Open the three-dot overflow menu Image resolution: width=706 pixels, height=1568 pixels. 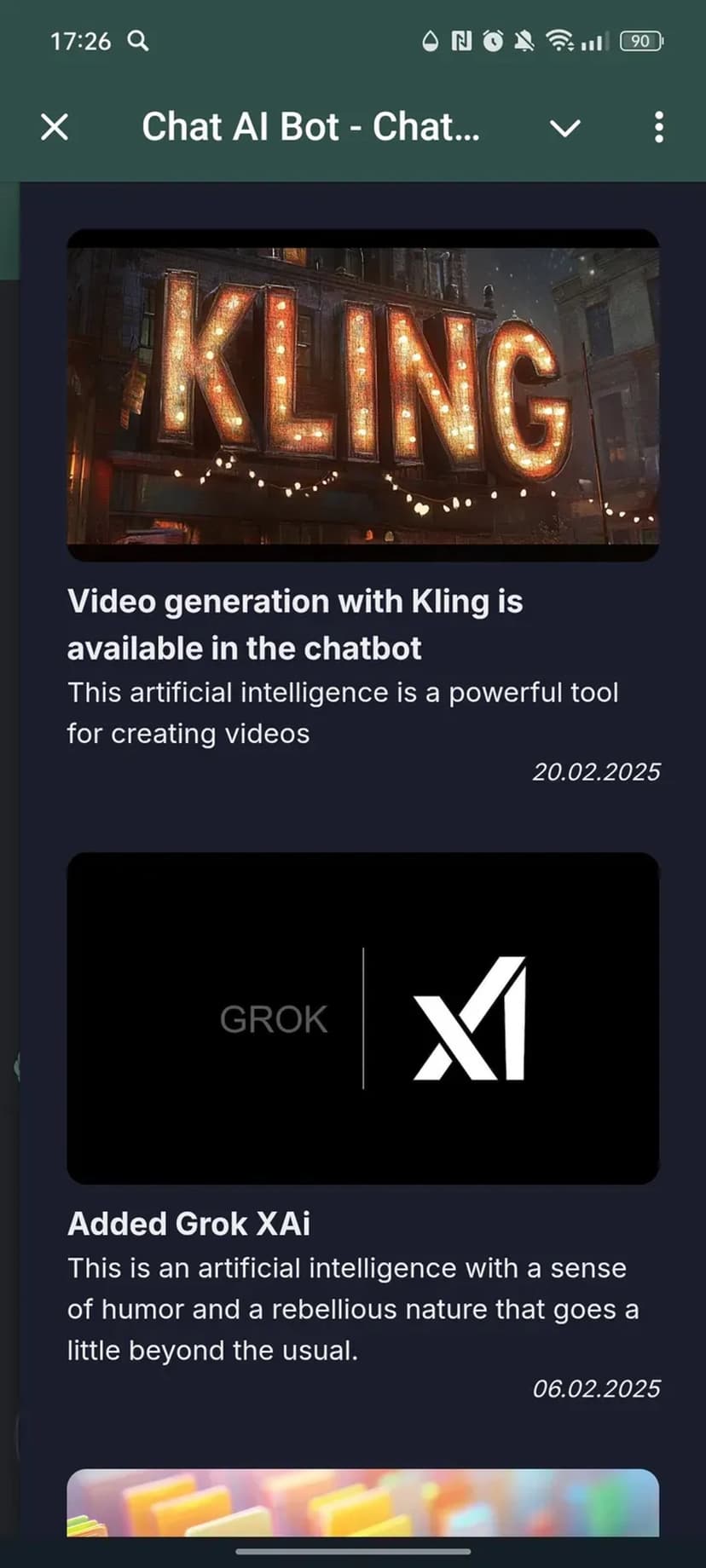[658, 127]
